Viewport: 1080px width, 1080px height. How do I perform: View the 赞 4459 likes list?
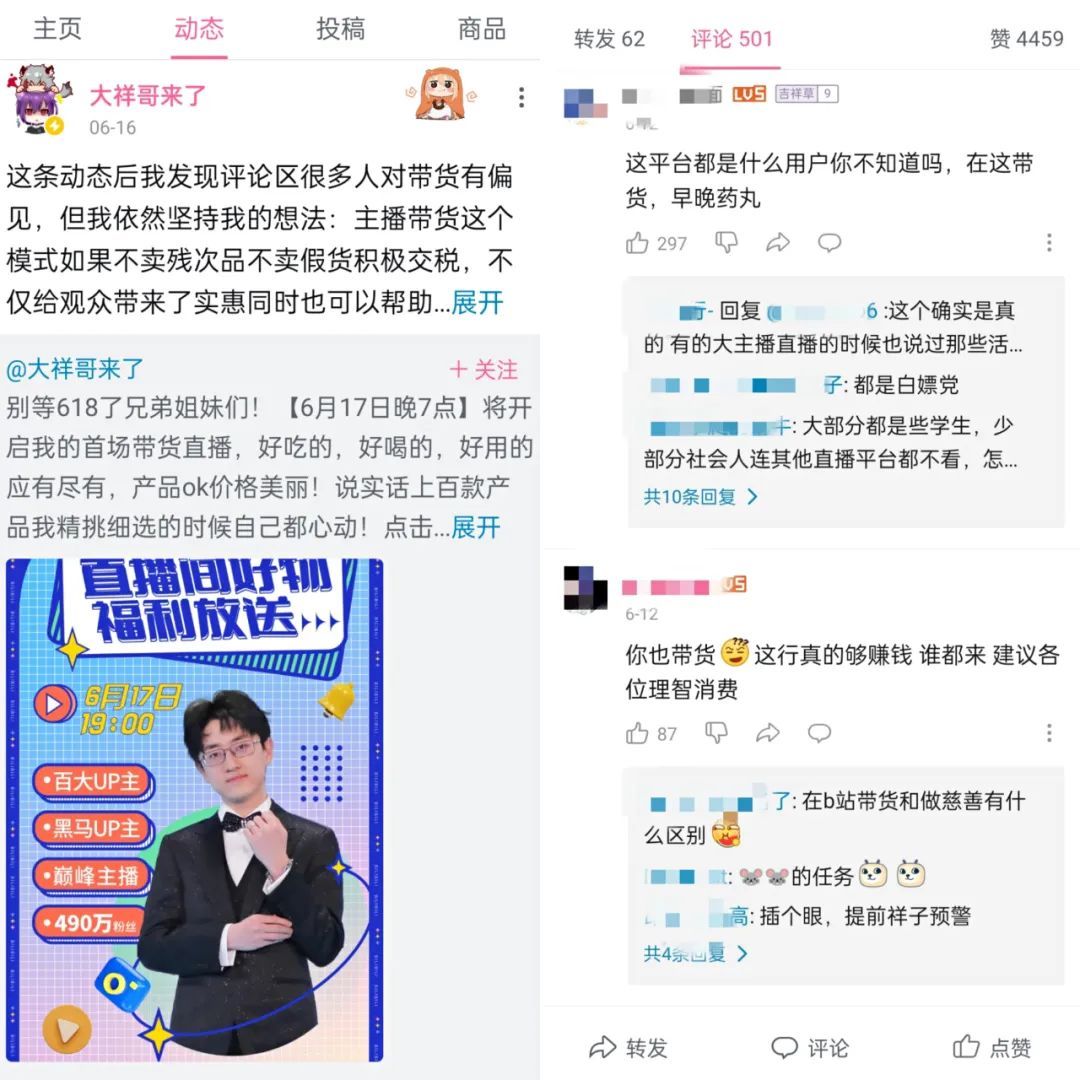coord(1026,39)
